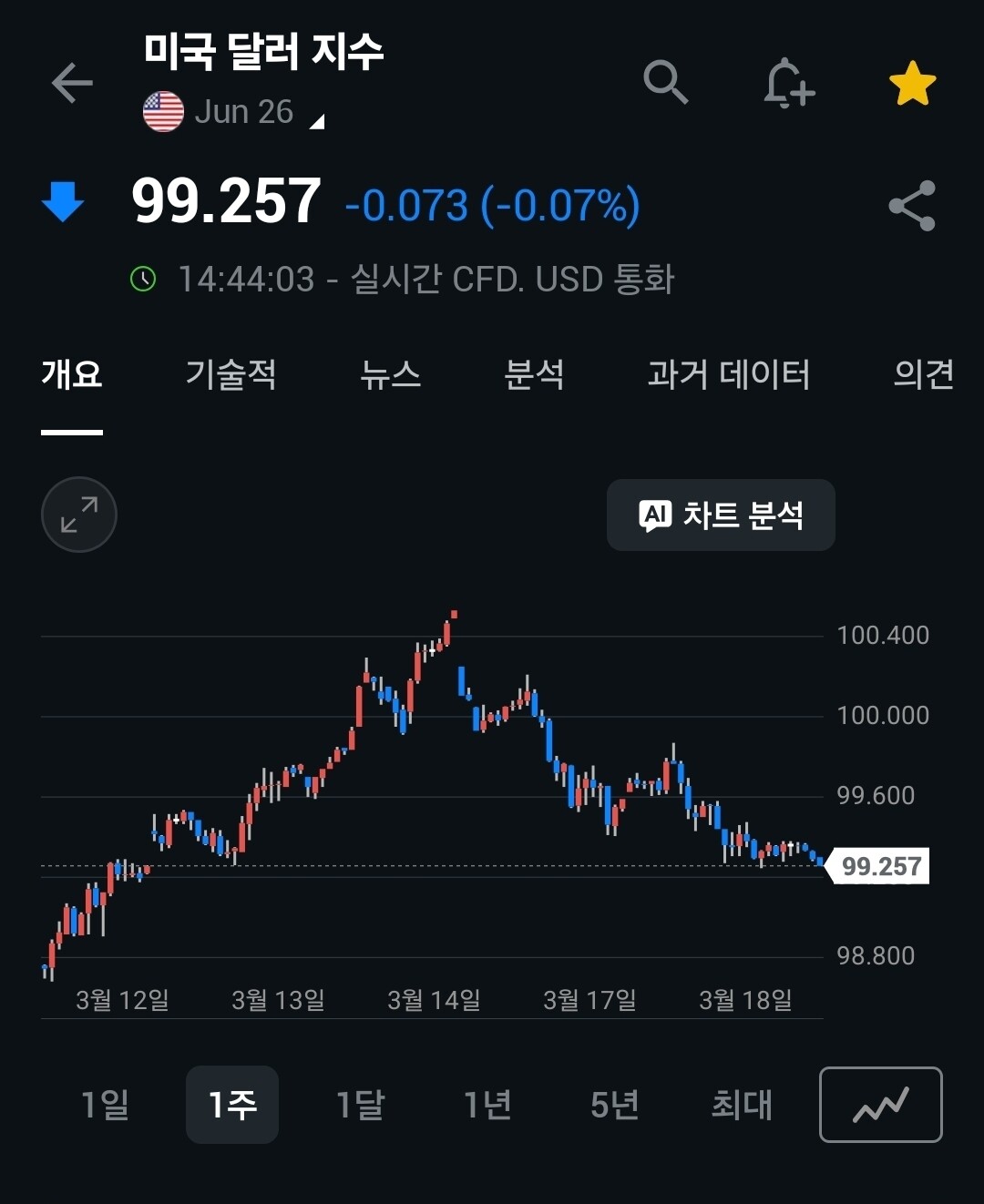Switch to the 기술적 tab
Viewport: 984px width, 1204px height.
pyautogui.click(x=231, y=374)
